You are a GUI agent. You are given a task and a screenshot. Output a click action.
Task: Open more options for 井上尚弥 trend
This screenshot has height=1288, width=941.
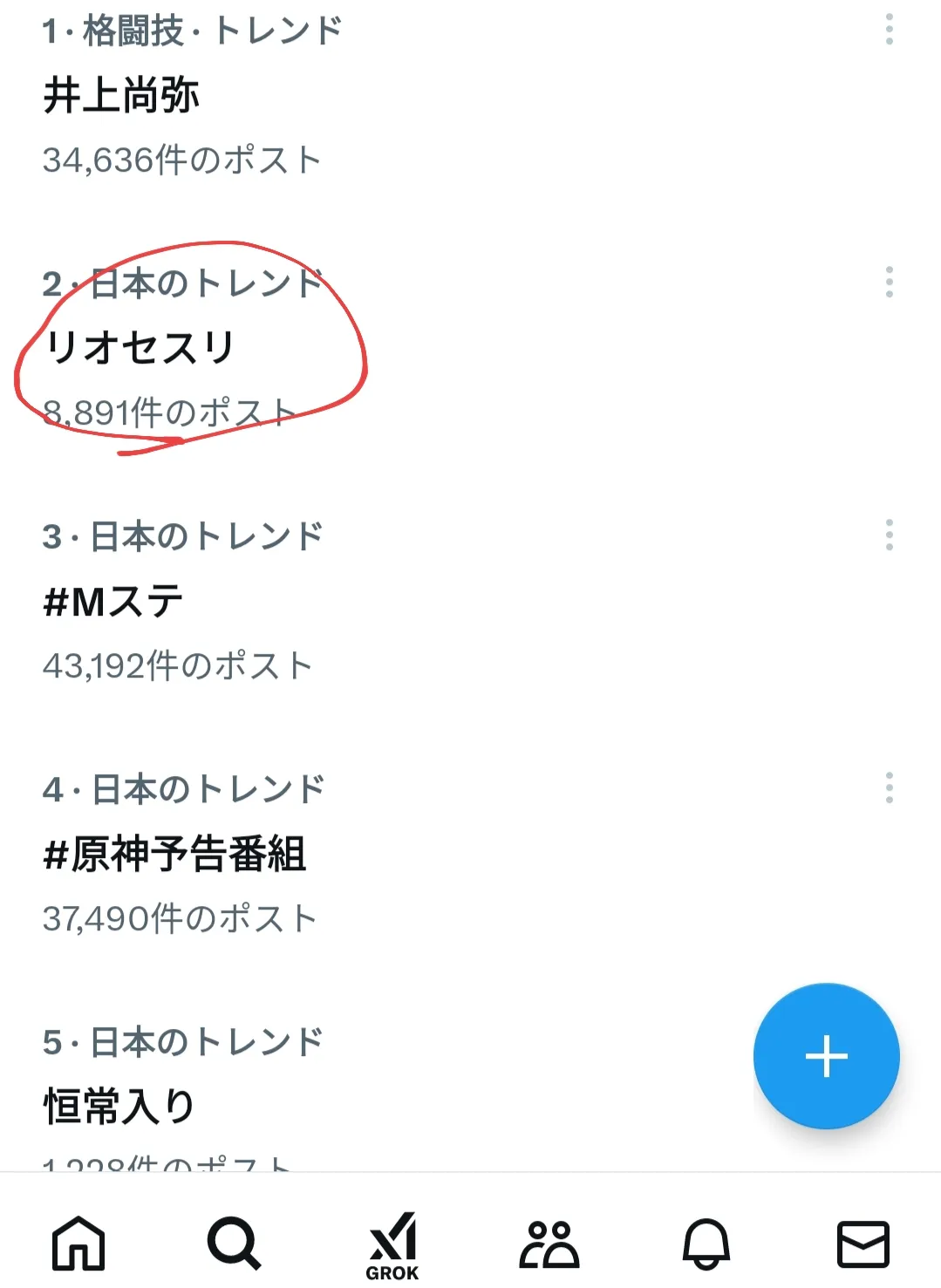coord(889,30)
